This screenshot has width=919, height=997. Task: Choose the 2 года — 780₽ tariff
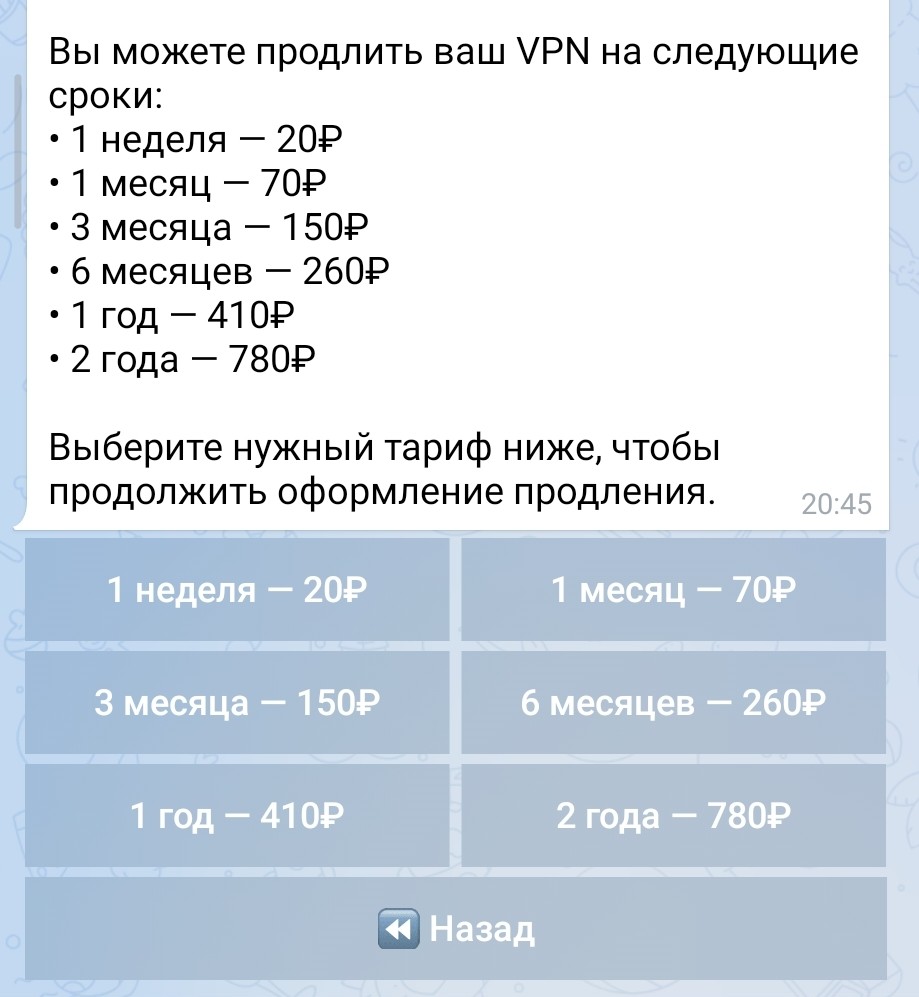click(673, 816)
